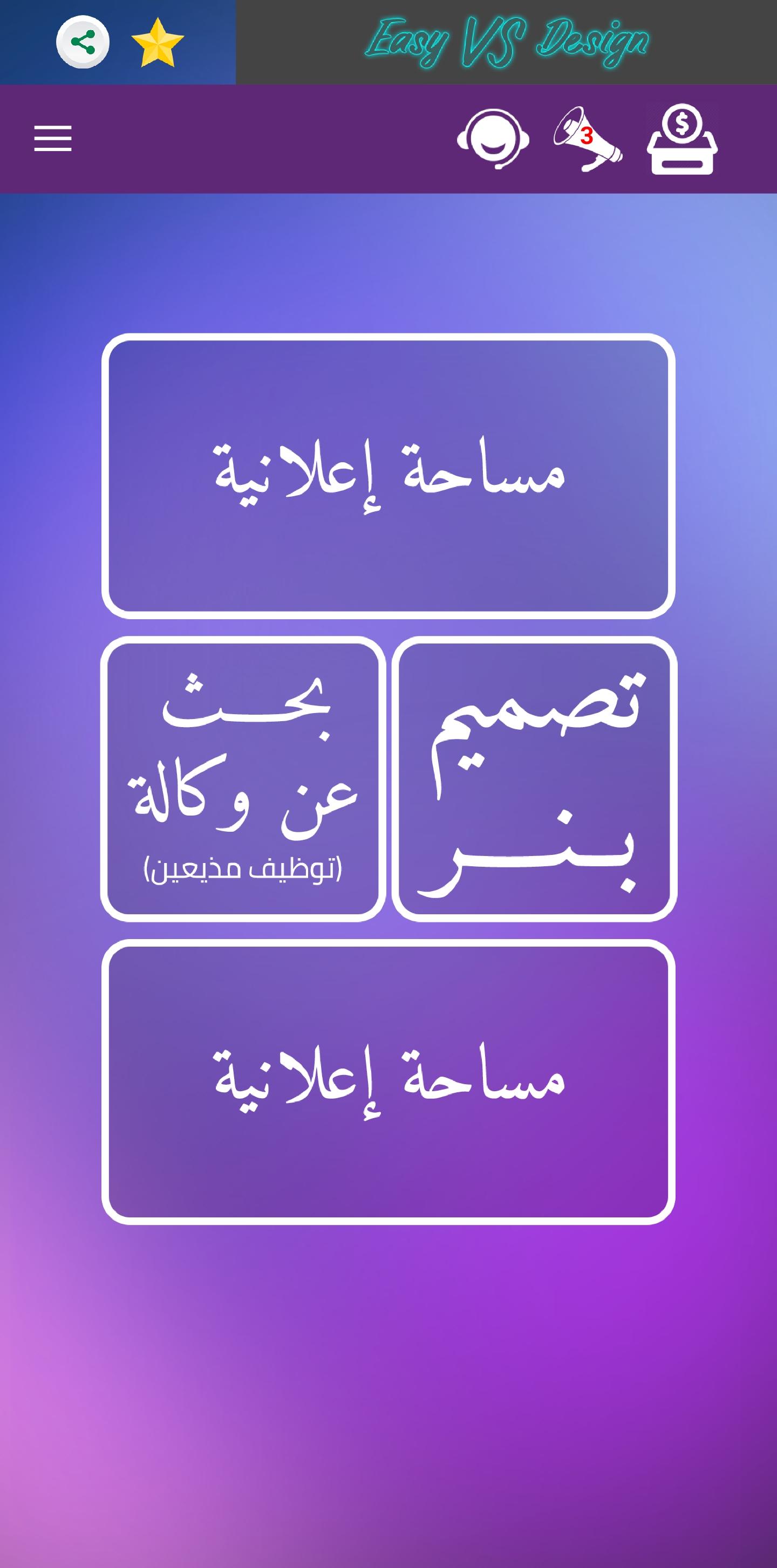
Task: Rate the app with the star icon
Action: (x=157, y=42)
